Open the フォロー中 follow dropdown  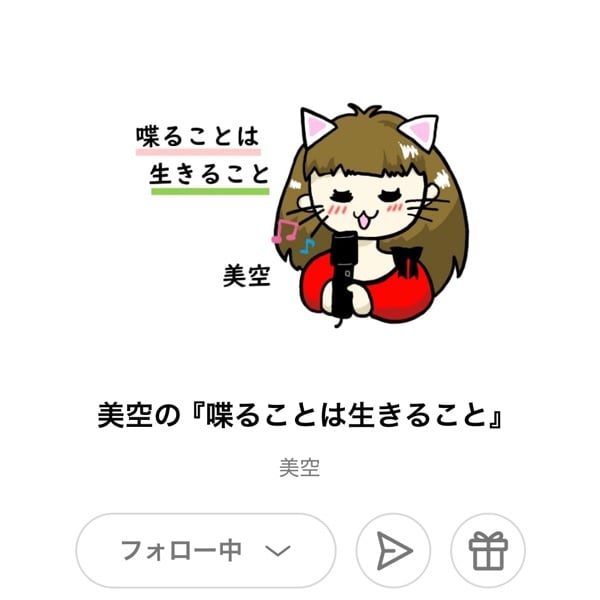[x=205, y=550]
